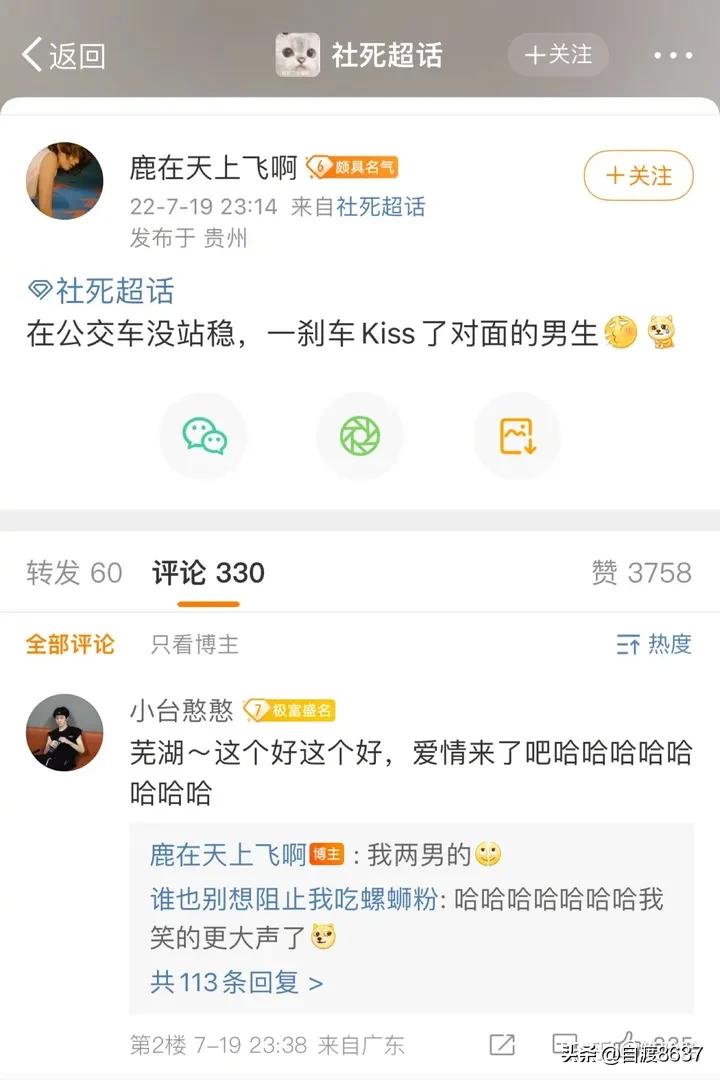The height and width of the screenshot is (1080, 720).
Task: Open the 社死超话 source link under timestamp
Action: tap(380, 207)
